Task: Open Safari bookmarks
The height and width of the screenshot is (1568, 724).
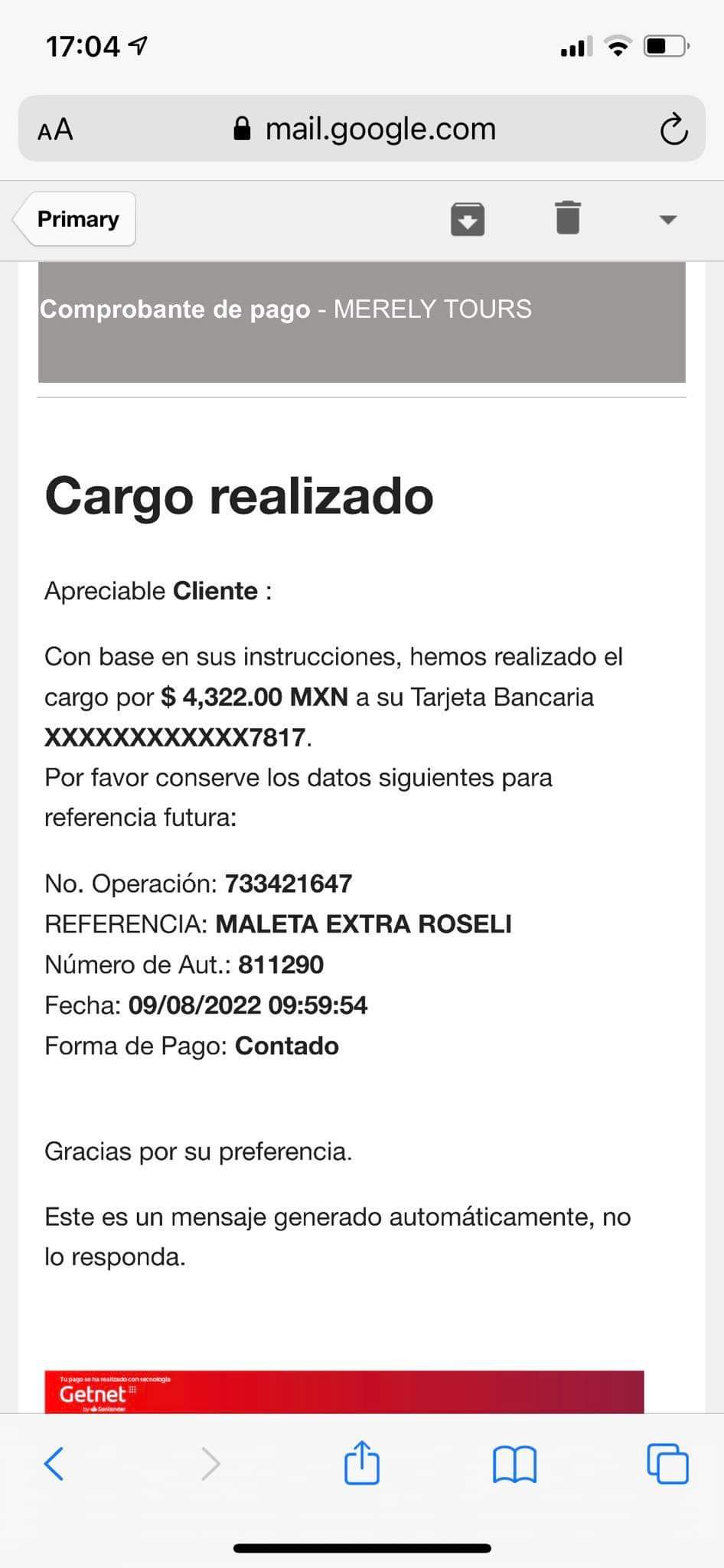Action: 515,1464
